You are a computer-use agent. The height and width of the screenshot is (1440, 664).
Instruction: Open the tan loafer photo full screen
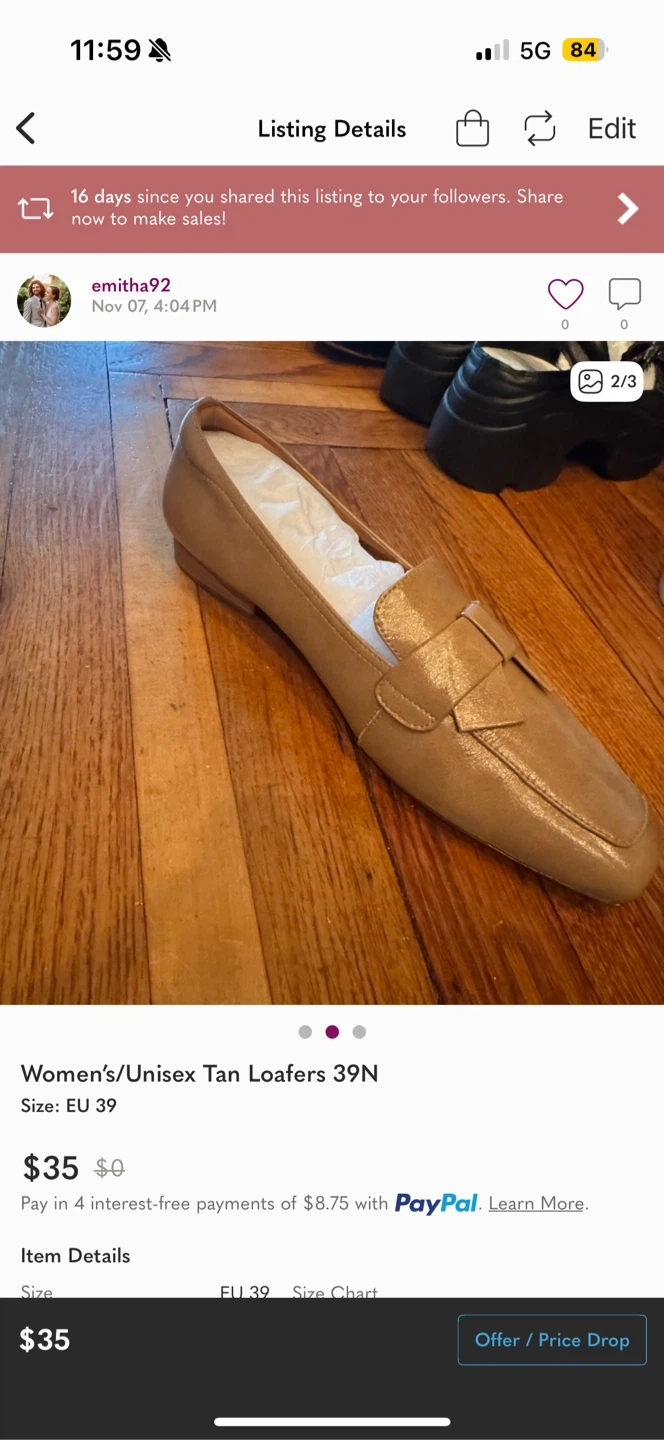coord(332,672)
